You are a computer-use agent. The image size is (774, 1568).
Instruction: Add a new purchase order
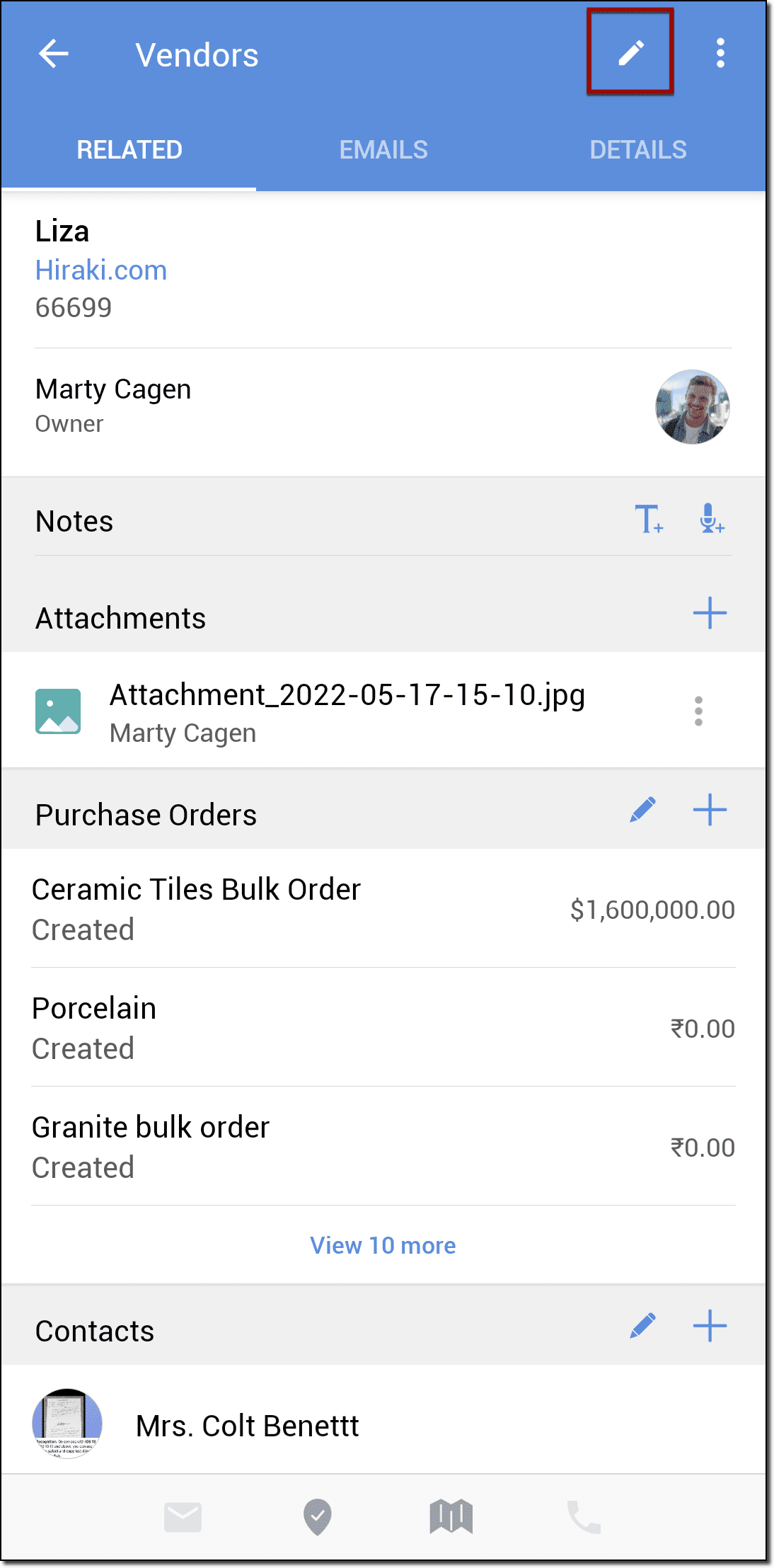(710, 810)
